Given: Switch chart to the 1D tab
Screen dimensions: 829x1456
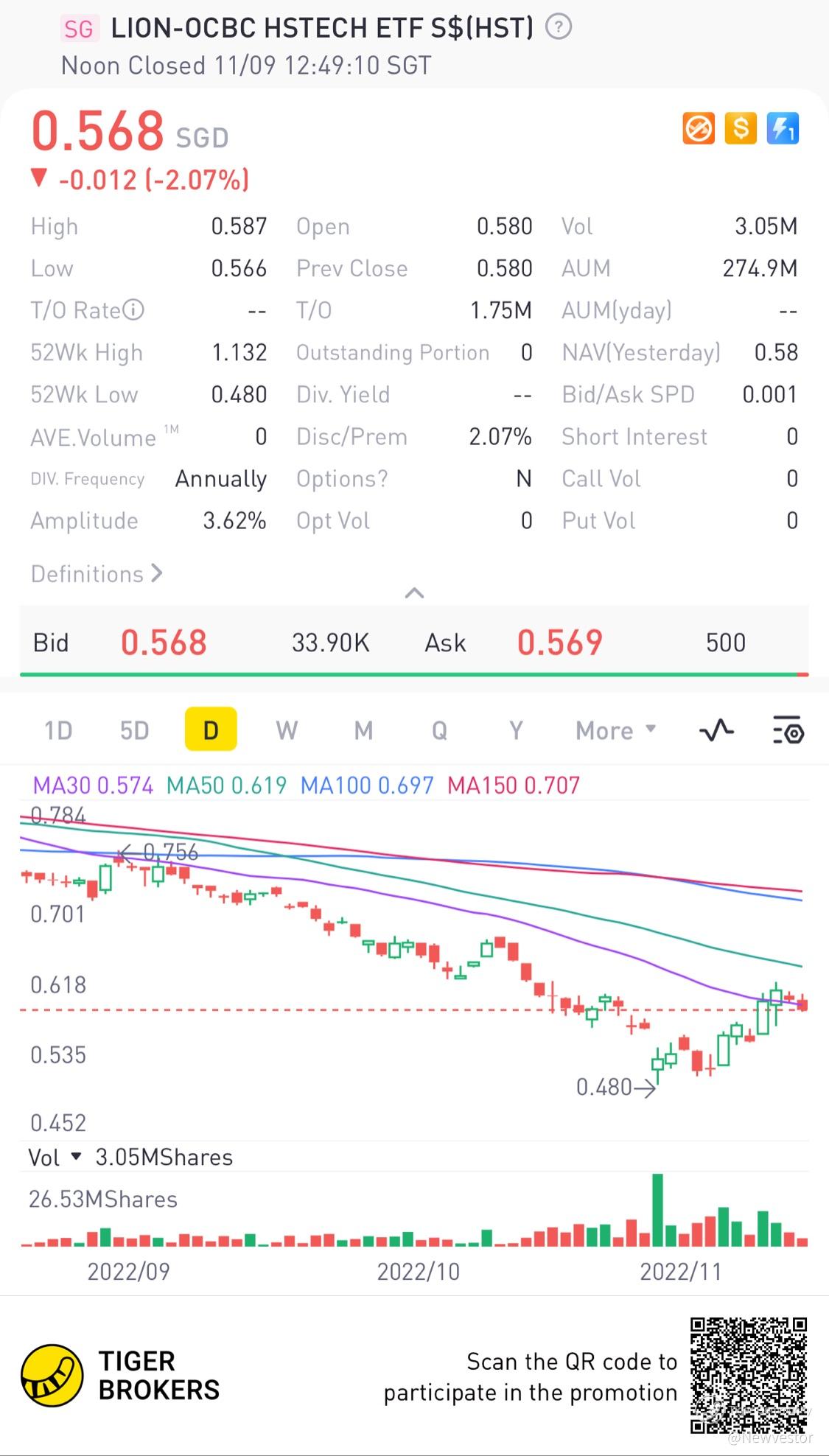Looking at the screenshot, I should (x=58, y=730).
